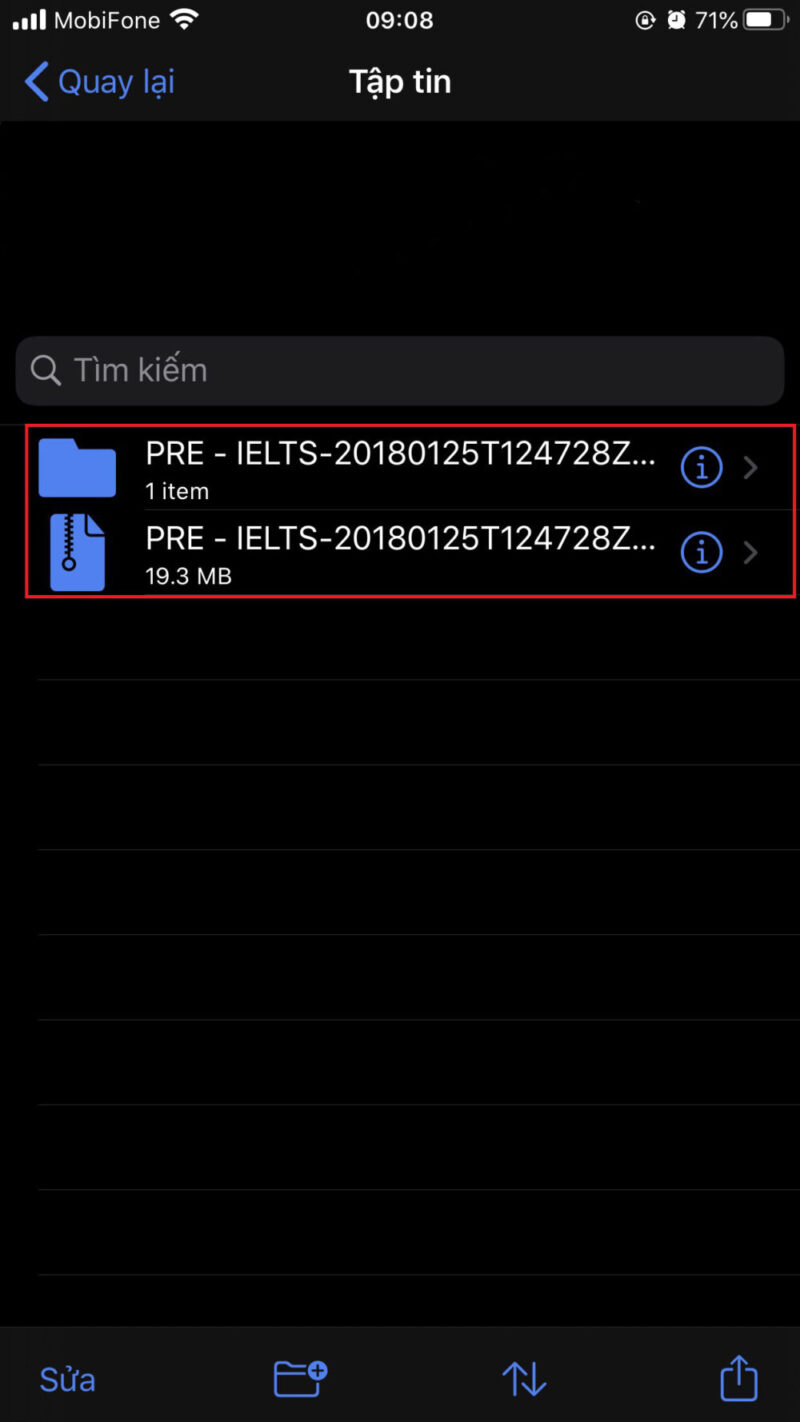The image size is (800, 1422).
Task: Tap the zip file thumbnail icon
Action: tap(77, 552)
